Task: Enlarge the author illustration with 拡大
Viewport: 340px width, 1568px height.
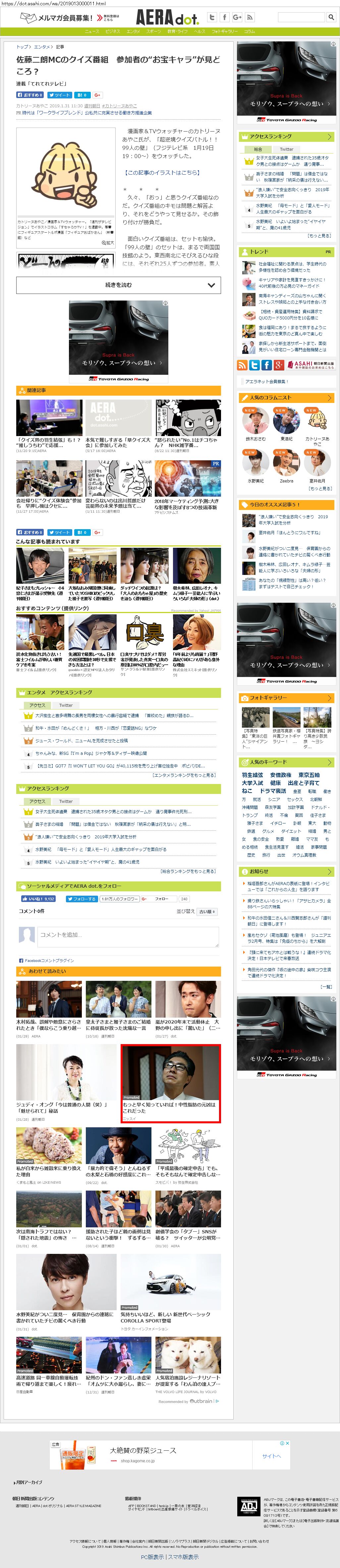Action: tap(107, 242)
